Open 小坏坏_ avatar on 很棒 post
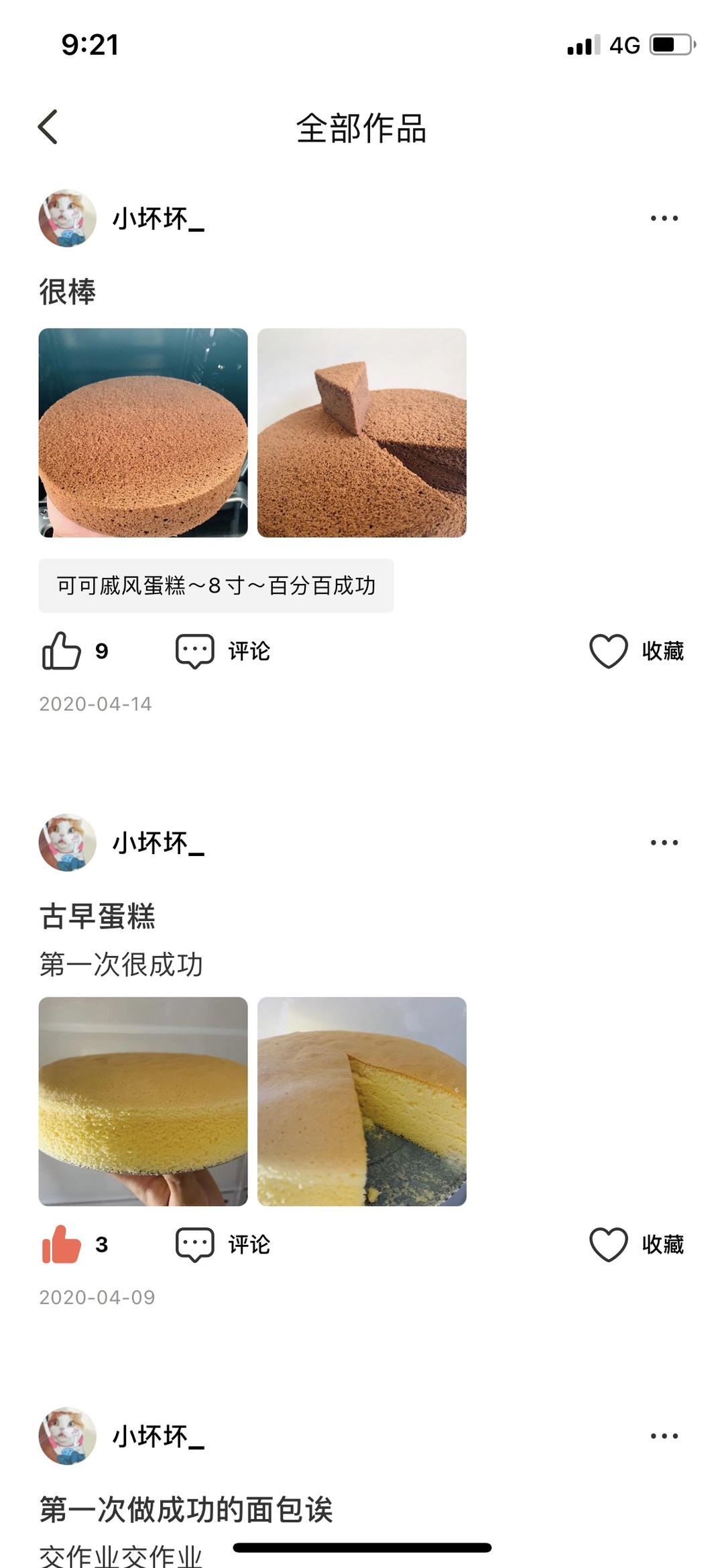The width and height of the screenshot is (724, 1568). [x=67, y=219]
